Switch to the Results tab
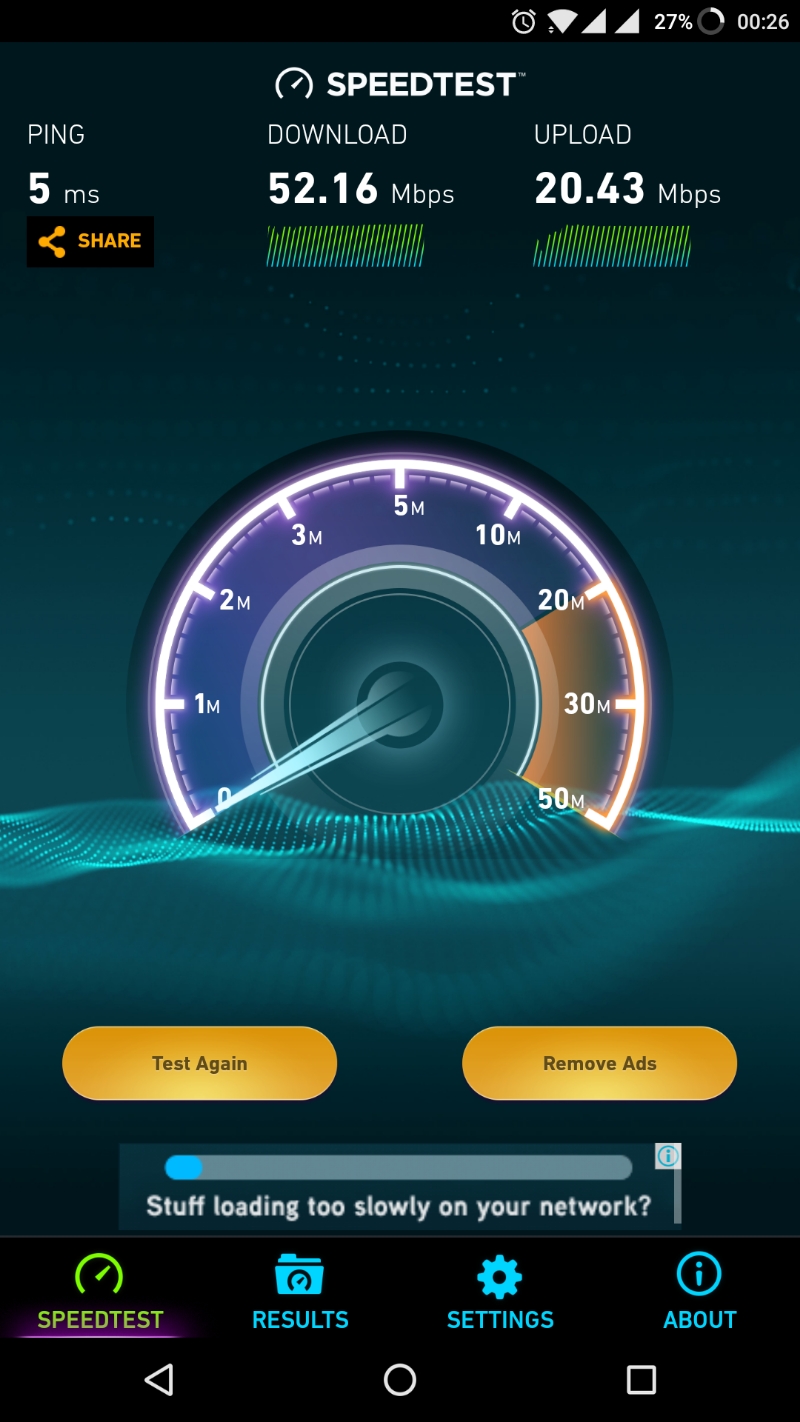 coord(300,1292)
